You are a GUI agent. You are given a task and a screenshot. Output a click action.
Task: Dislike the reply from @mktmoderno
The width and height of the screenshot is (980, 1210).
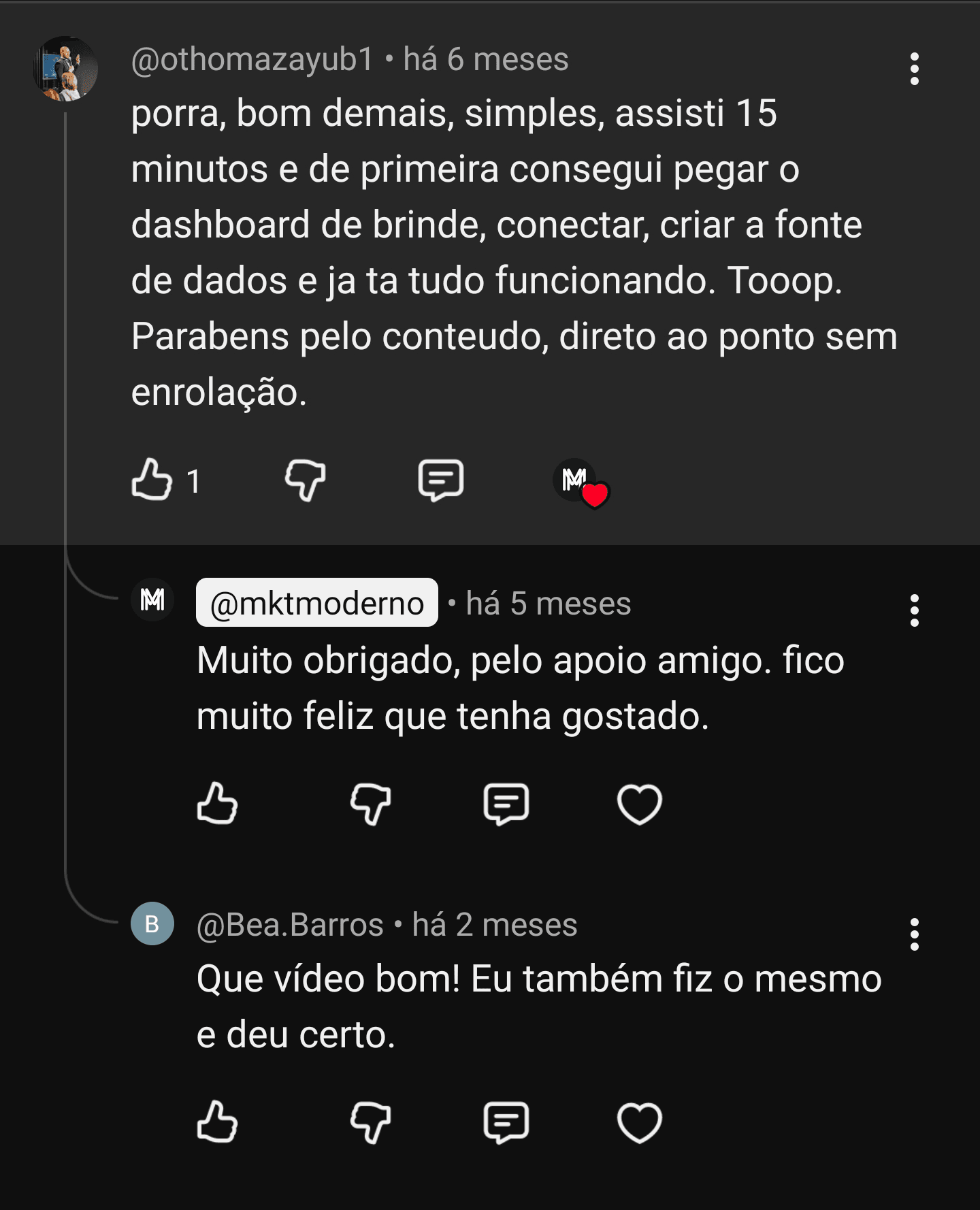pyautogui.click(x=370, y=804)
